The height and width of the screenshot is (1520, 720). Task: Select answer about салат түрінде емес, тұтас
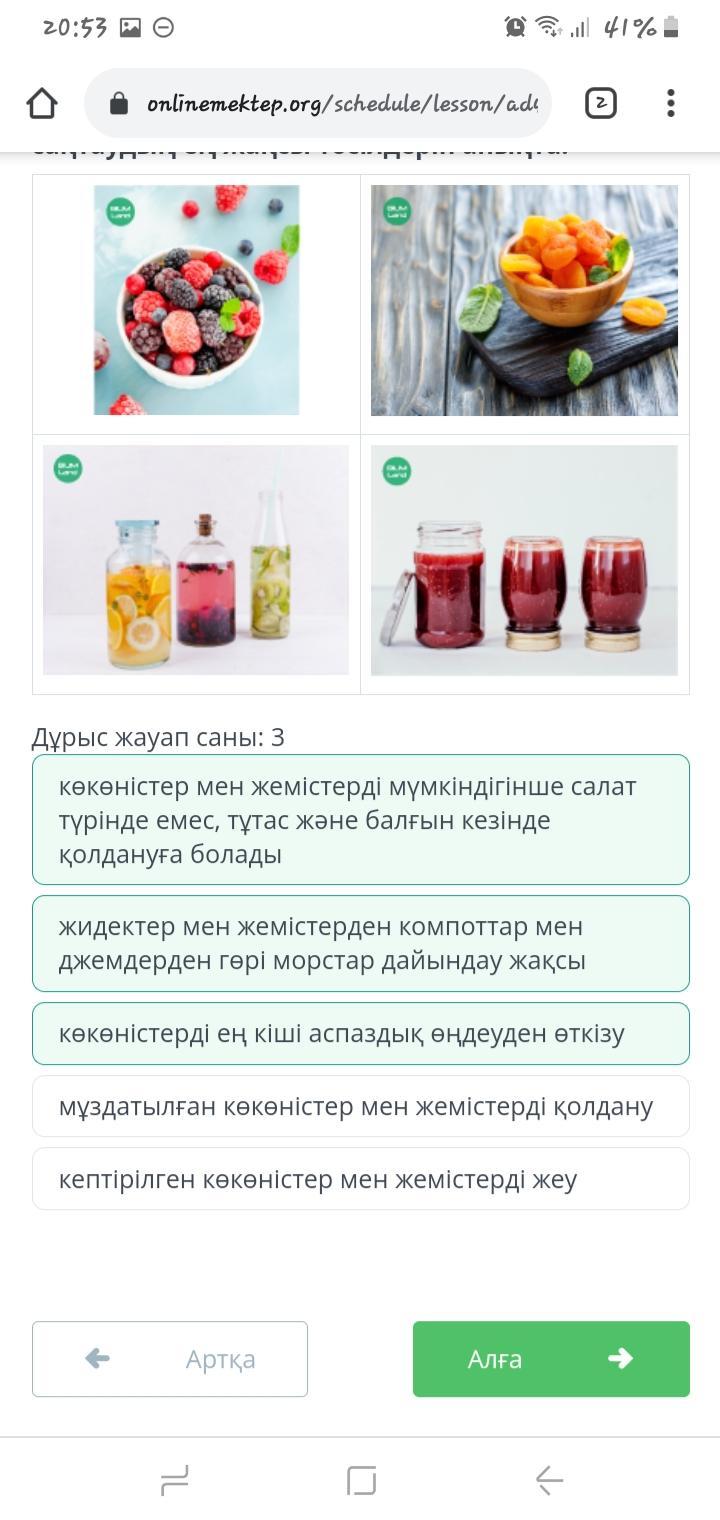tap(360, 820)
